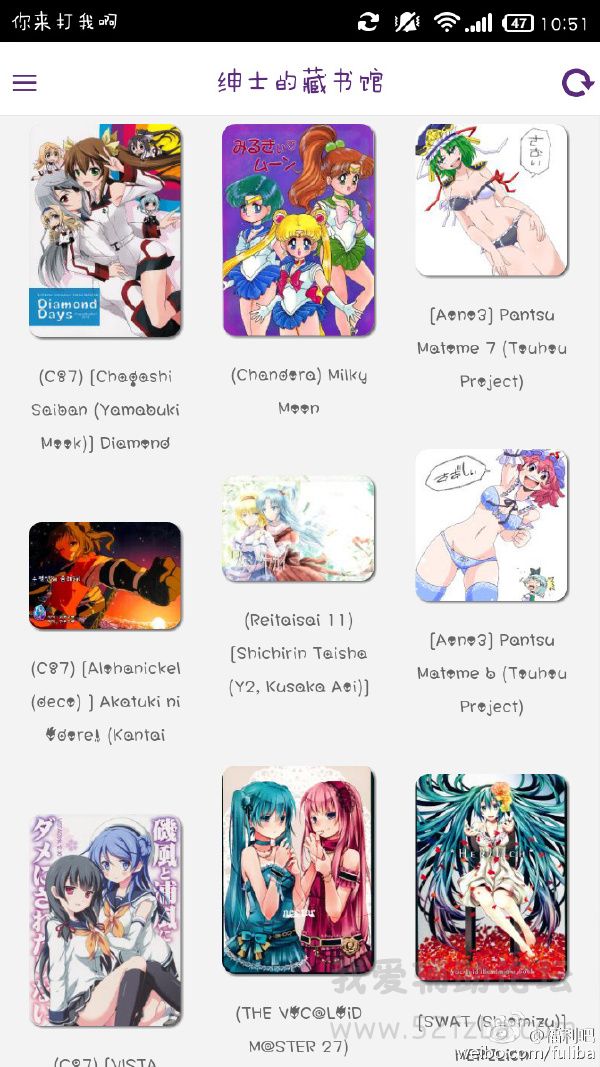Open Pantsu Matome 7 book tile
This screenshot has width=600, height=1067.
point(491,200)
